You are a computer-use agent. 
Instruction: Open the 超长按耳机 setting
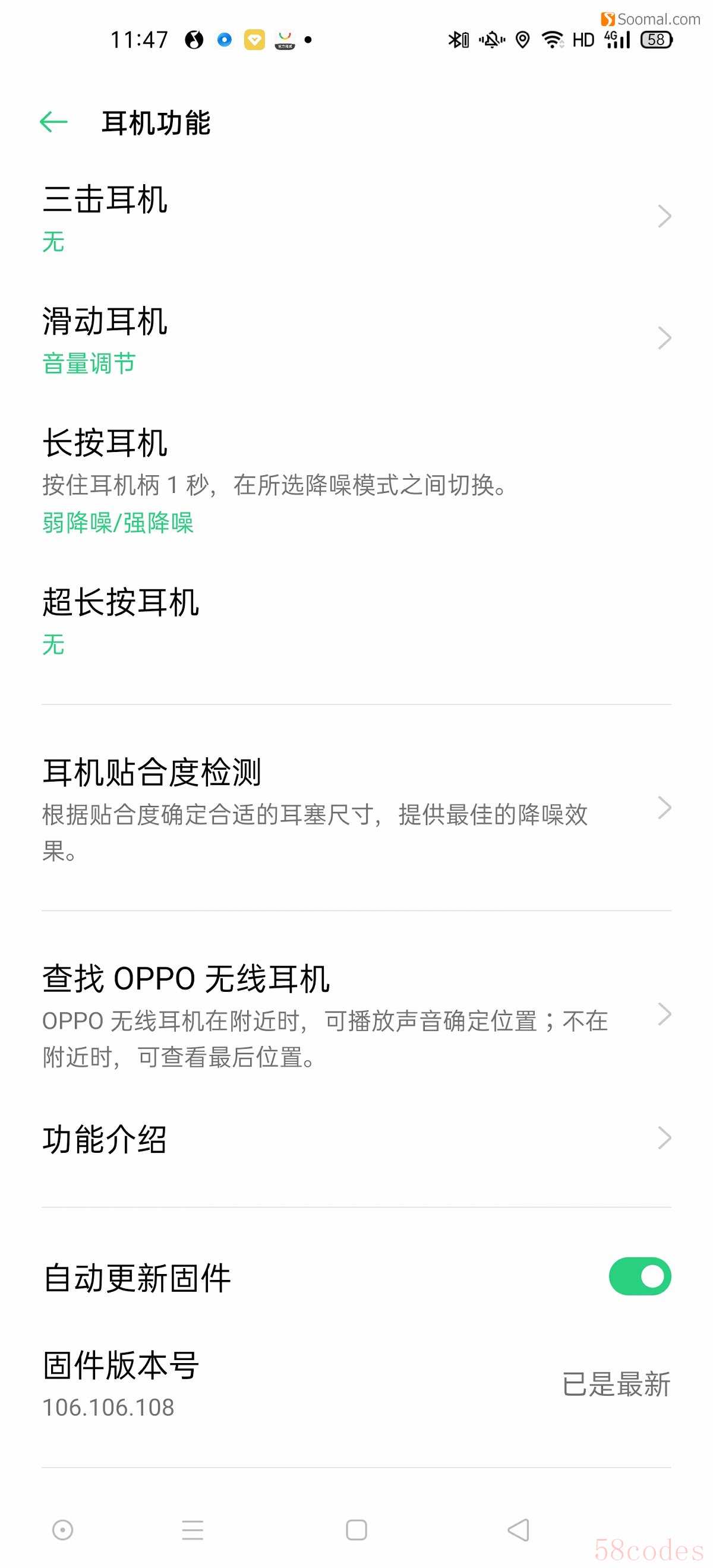click(x=356, y=621)
